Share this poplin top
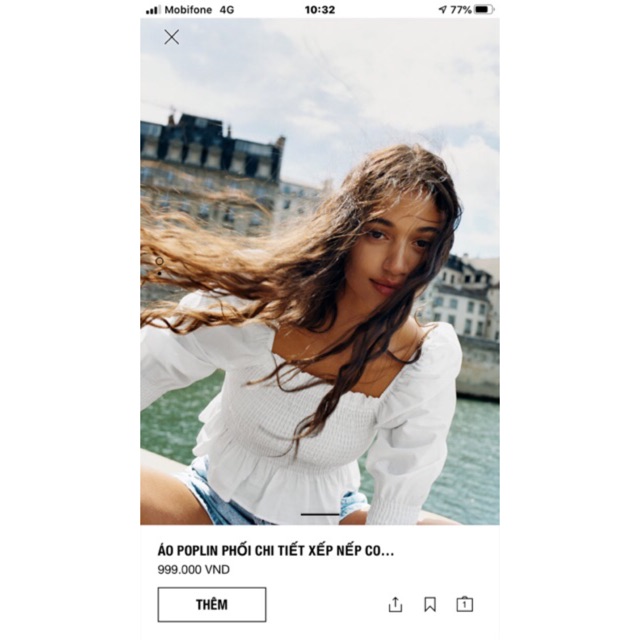The height and width of the screenshot is (640, 640). pyautogui.click(x=395, y=604)
